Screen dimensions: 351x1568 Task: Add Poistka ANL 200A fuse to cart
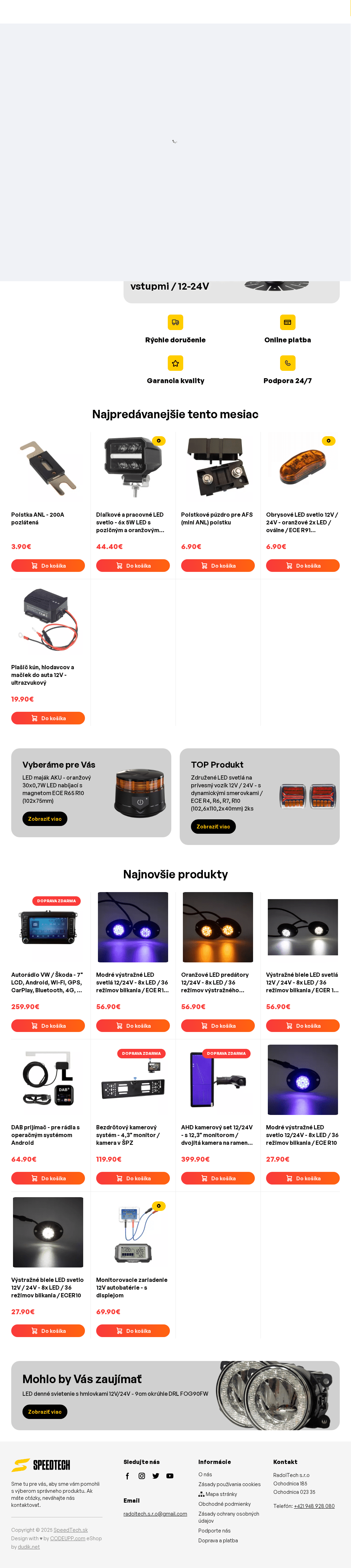coord(48,566)
